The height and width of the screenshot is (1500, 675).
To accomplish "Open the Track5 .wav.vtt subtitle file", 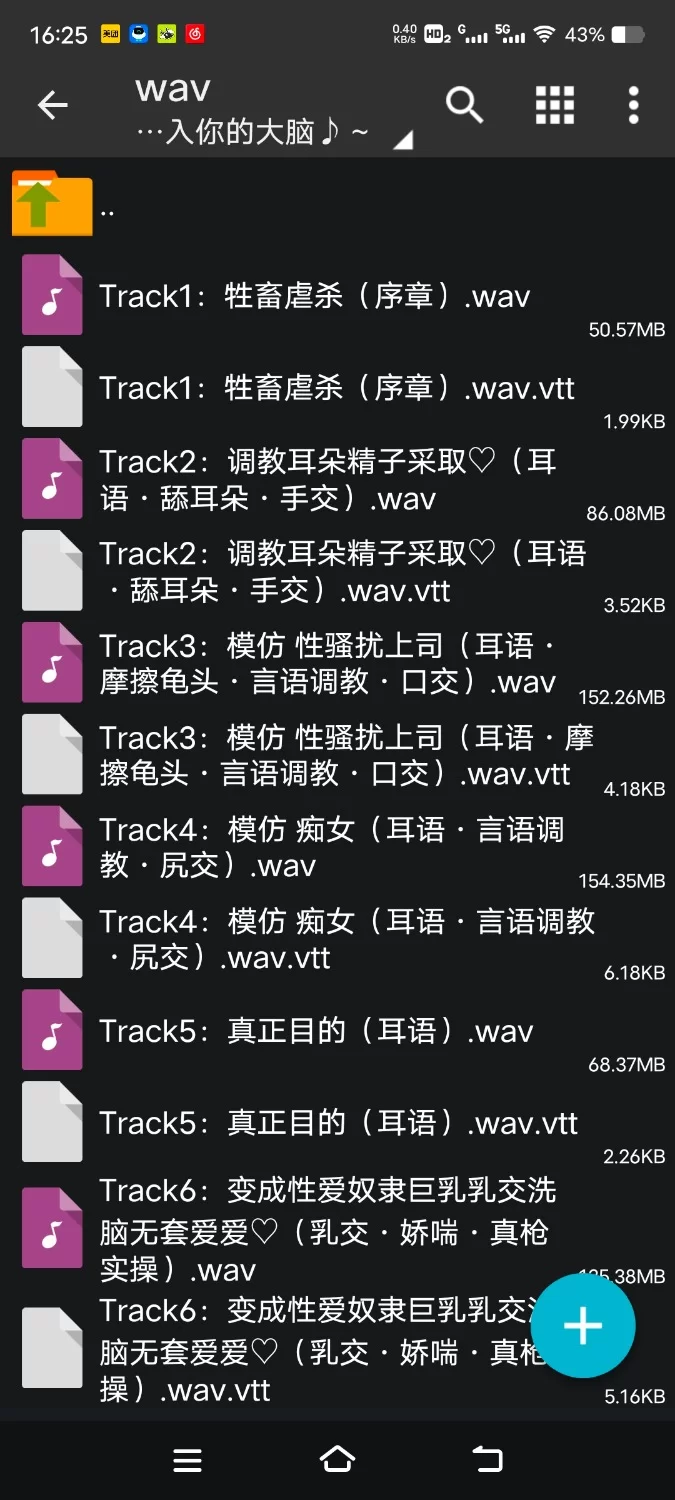I will [338, 1124].
